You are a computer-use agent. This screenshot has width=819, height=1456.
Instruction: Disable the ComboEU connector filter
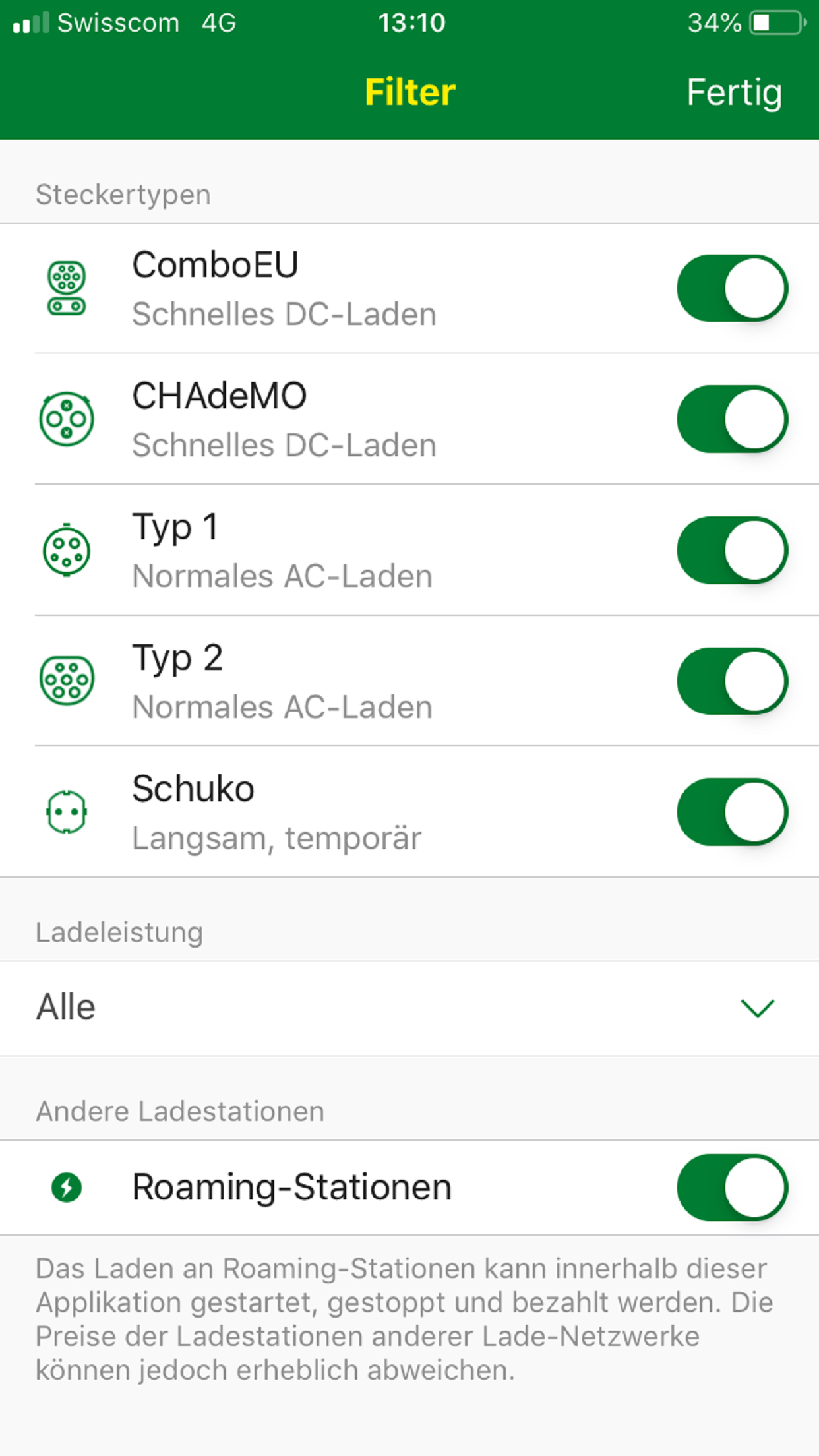coord(732,288)
